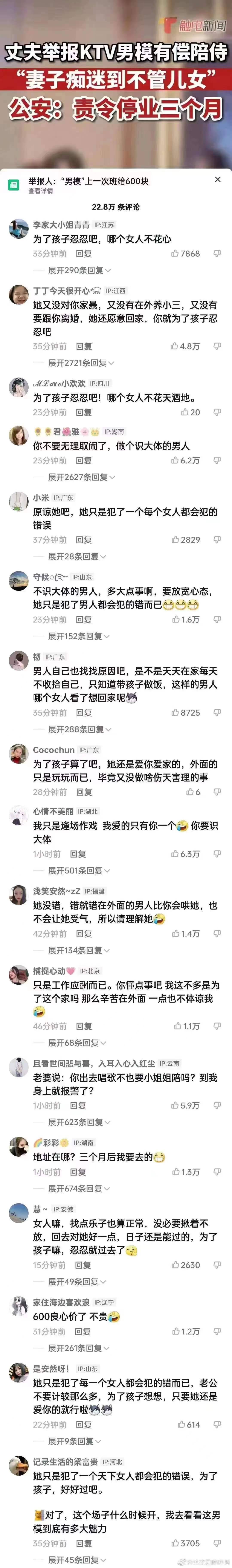Reply to 捕捉心动's comment

[84, 1026]
